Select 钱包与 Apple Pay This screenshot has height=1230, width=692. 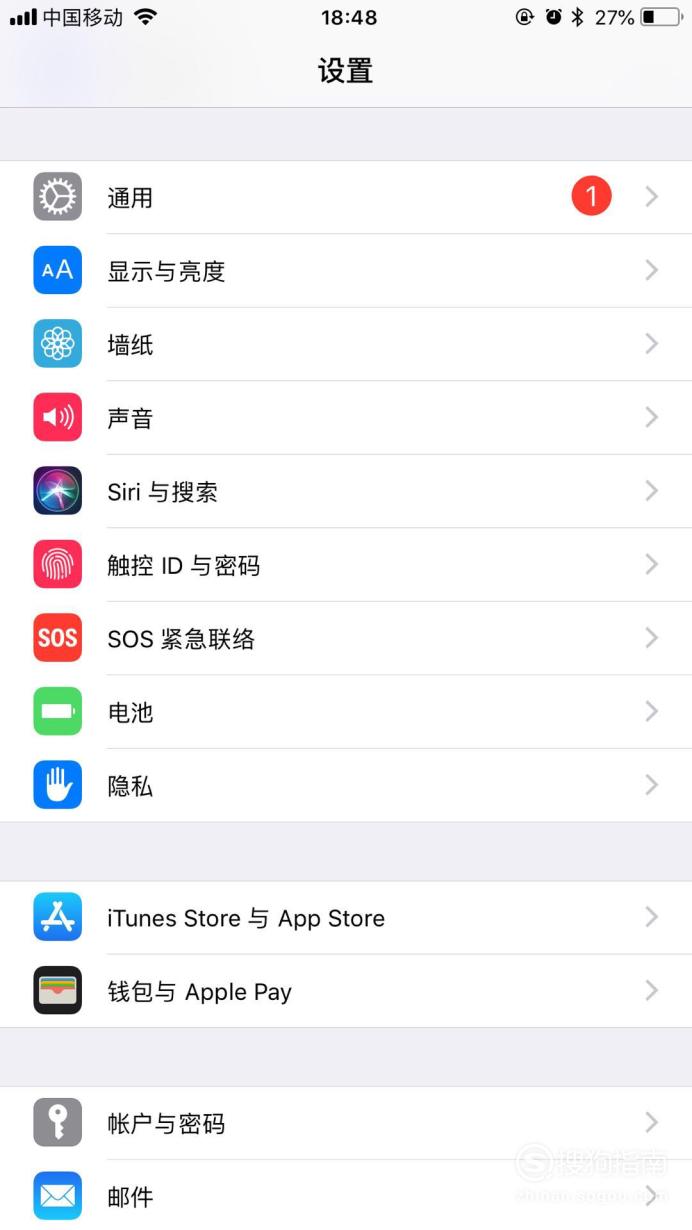pyautogui.click(x=346, y=991)
